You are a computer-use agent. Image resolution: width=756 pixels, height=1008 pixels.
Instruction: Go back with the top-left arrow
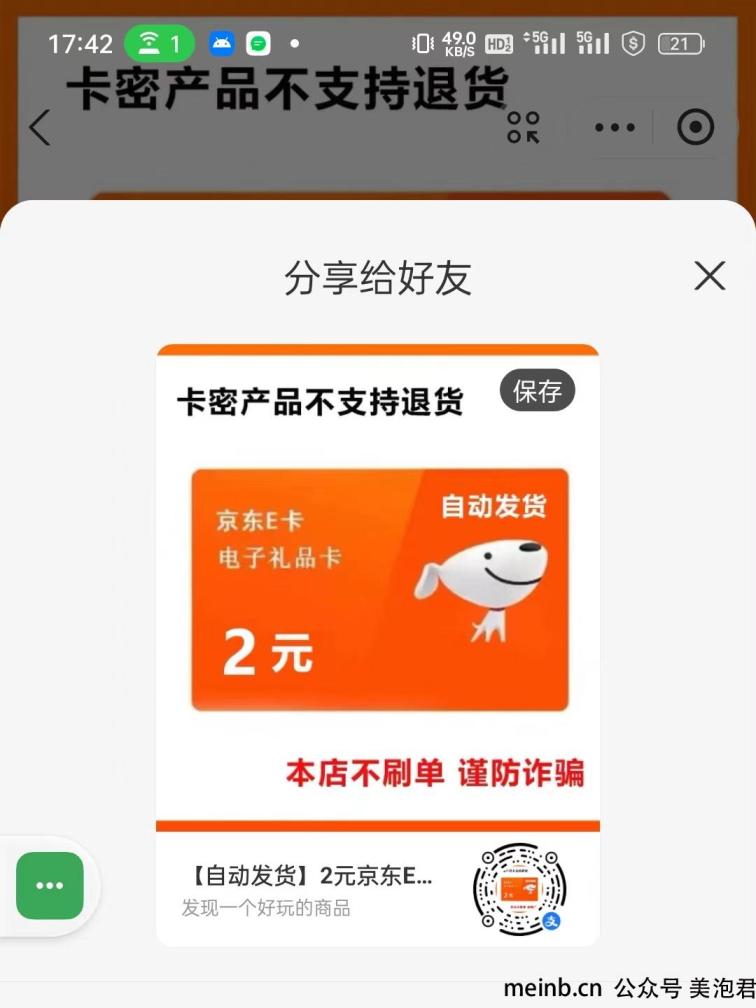40,128
